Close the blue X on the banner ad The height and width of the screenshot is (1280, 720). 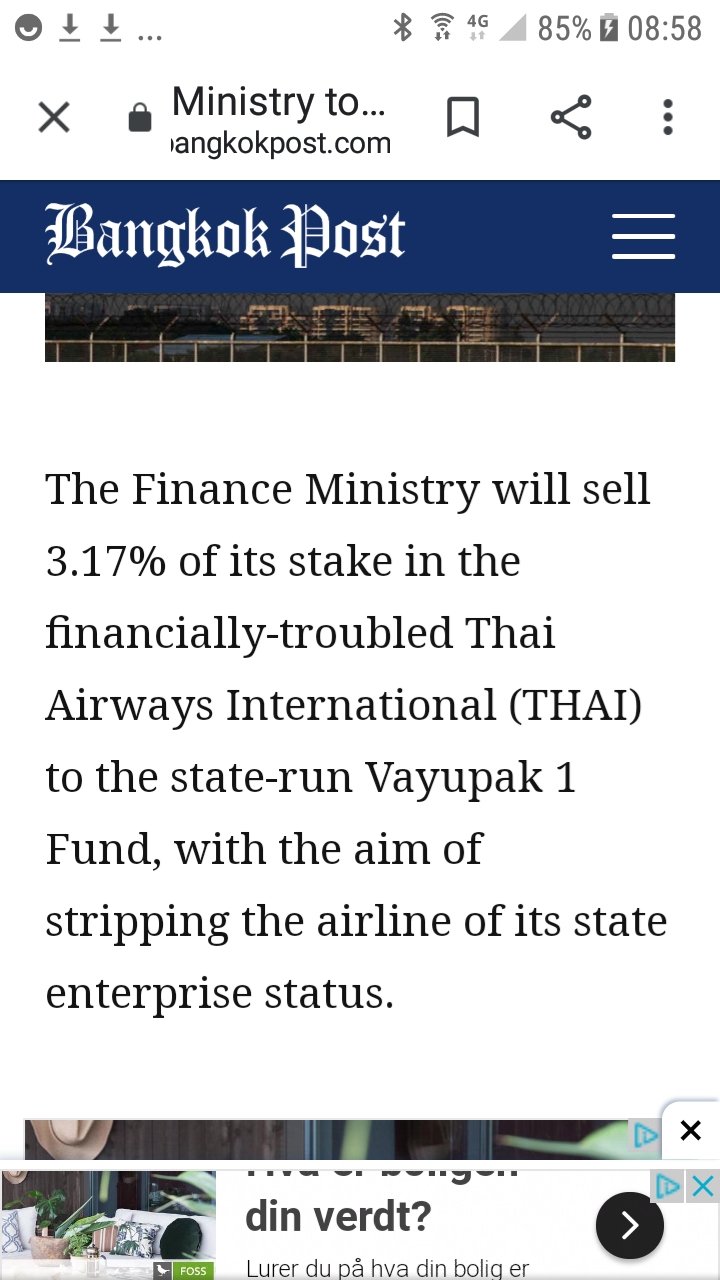[703, 1186]
